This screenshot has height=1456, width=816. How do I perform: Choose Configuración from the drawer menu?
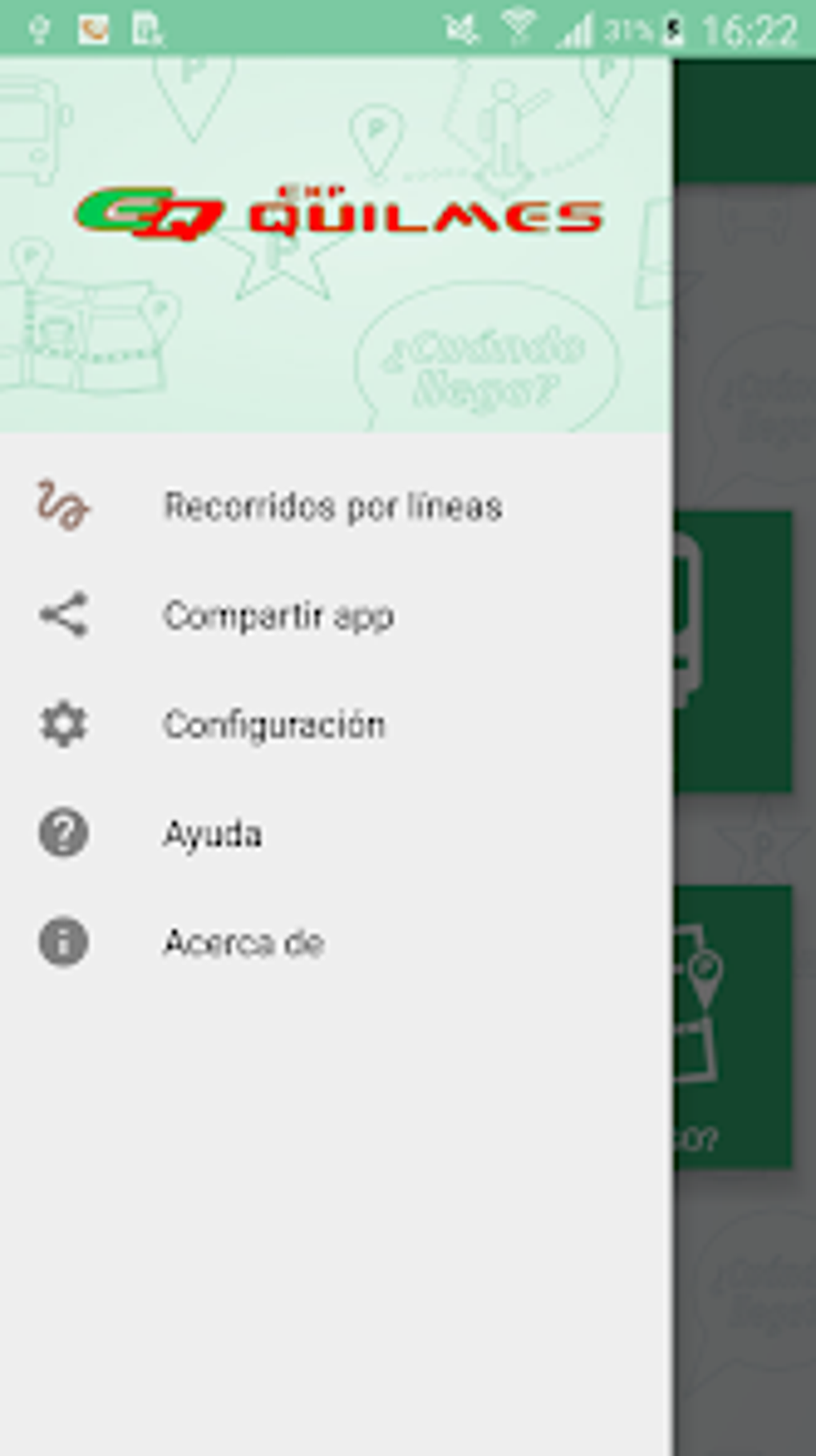click(x=274, y=724)
